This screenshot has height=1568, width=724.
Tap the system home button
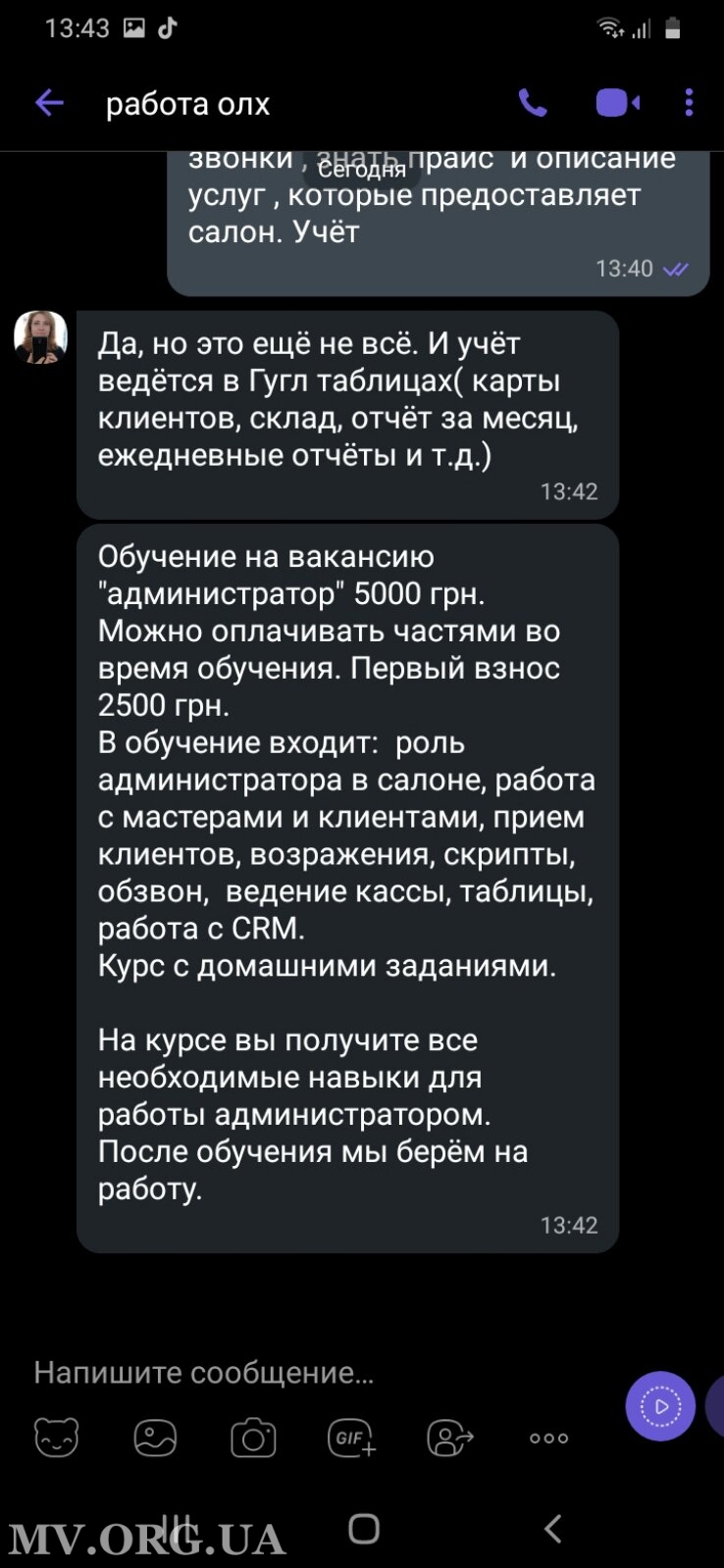click(x=364, y=1528)
